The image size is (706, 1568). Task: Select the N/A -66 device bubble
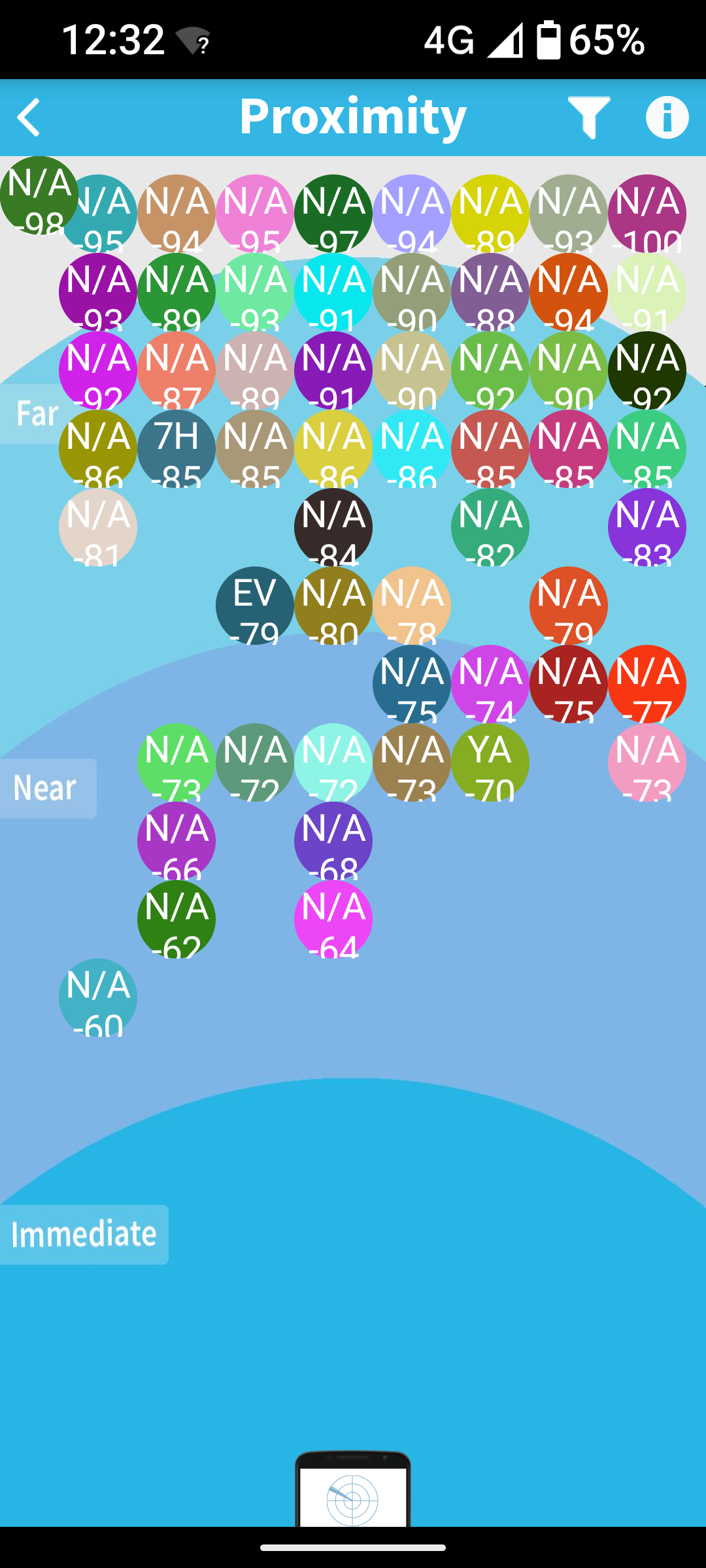176,841
